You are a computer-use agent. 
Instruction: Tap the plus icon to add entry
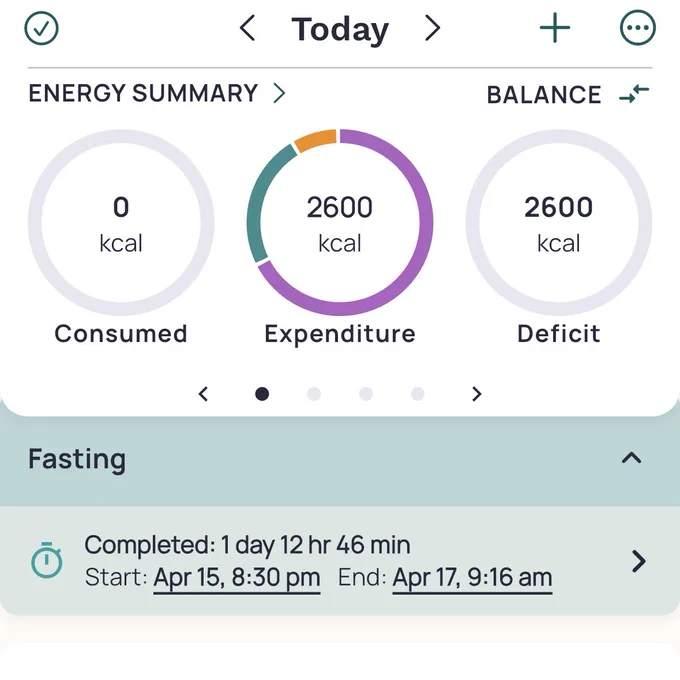click(555, 28)
